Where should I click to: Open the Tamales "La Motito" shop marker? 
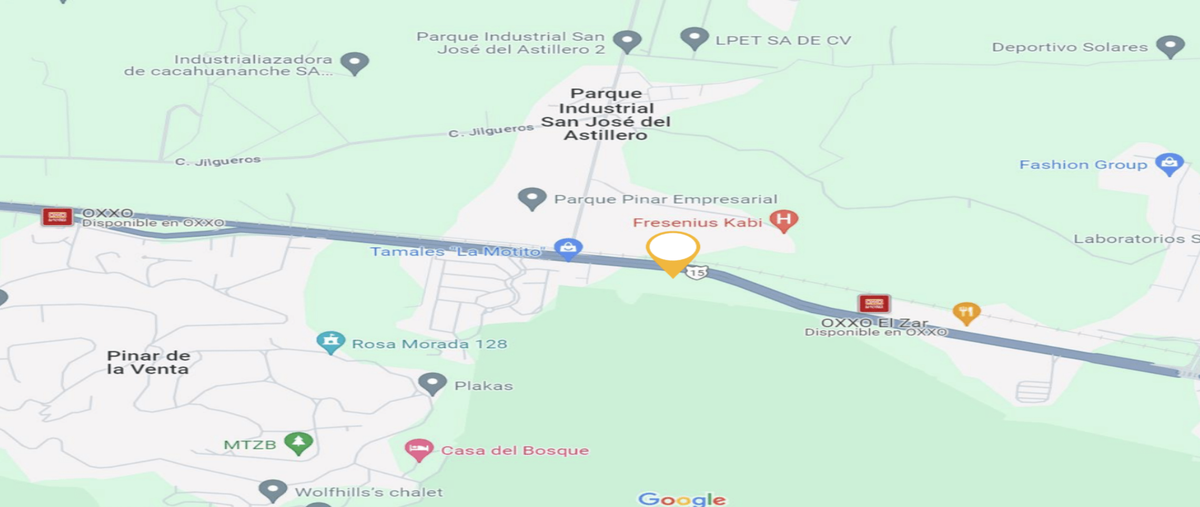point(568,249)
